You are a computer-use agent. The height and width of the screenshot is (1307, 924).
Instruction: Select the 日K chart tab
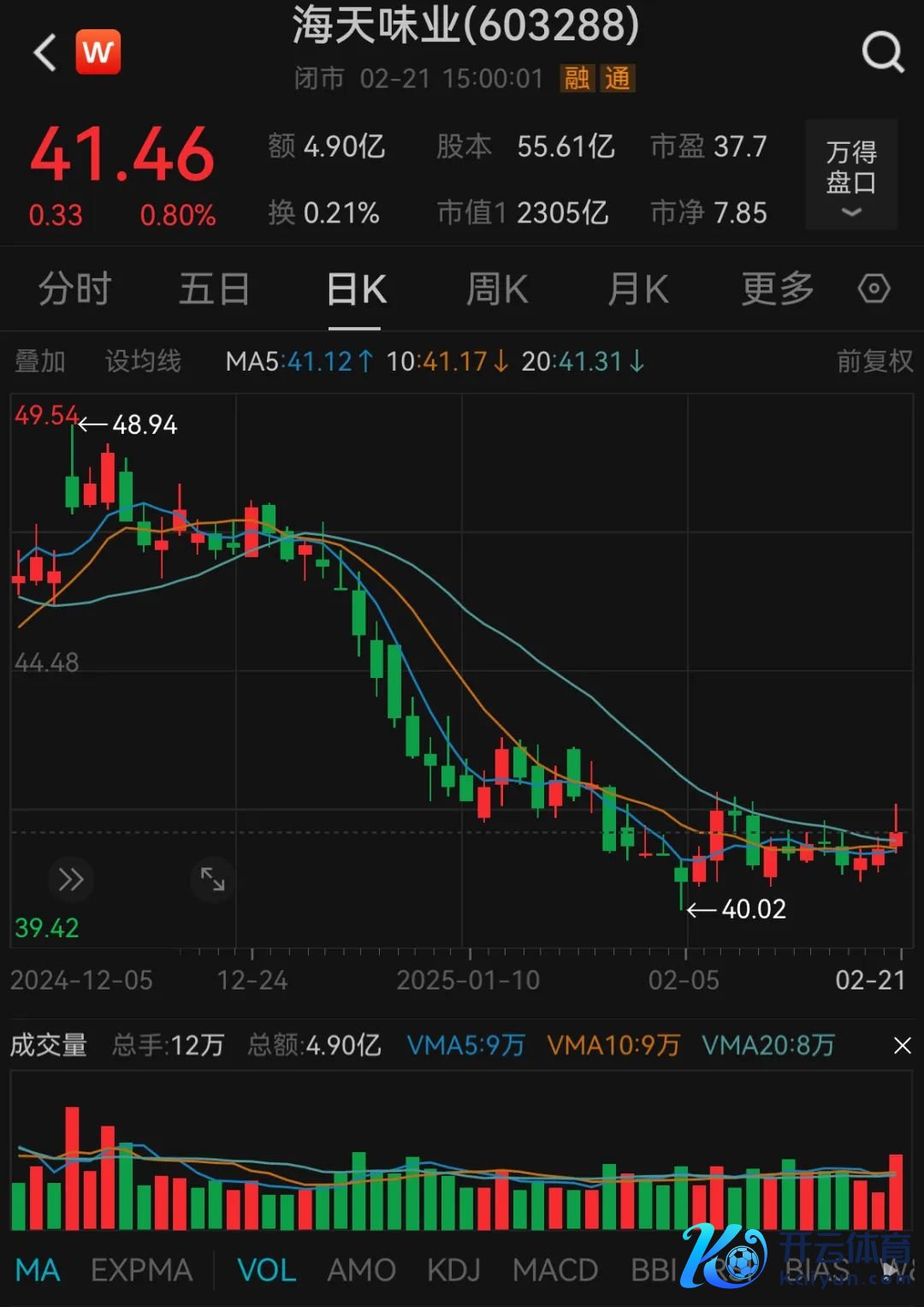point(356,289)
